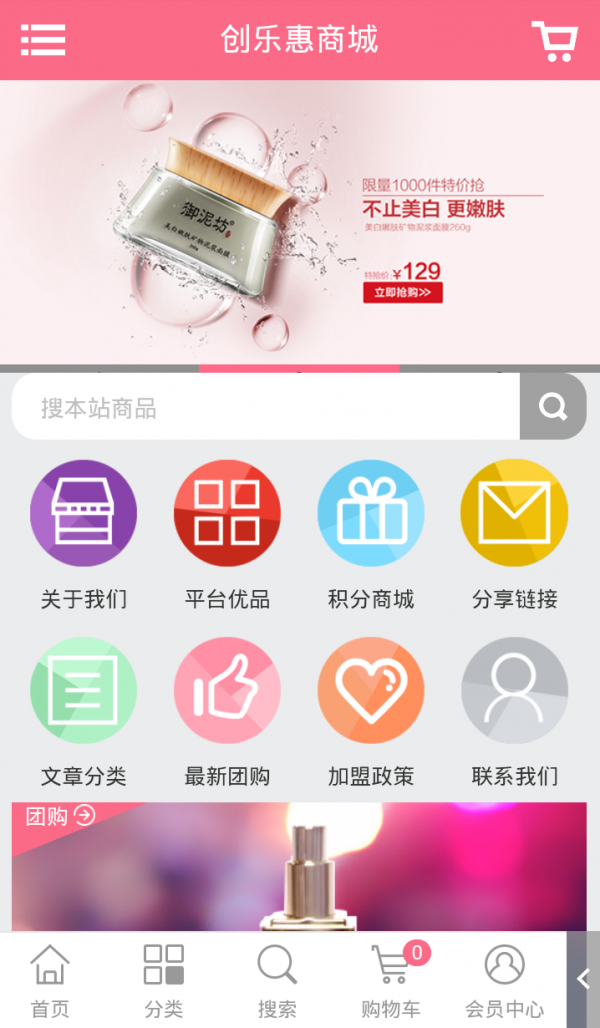Image resolution: width=600 pixels, height=1028 pixels.
Task: Open the hamburger menu
Action: tap(43, 39)
